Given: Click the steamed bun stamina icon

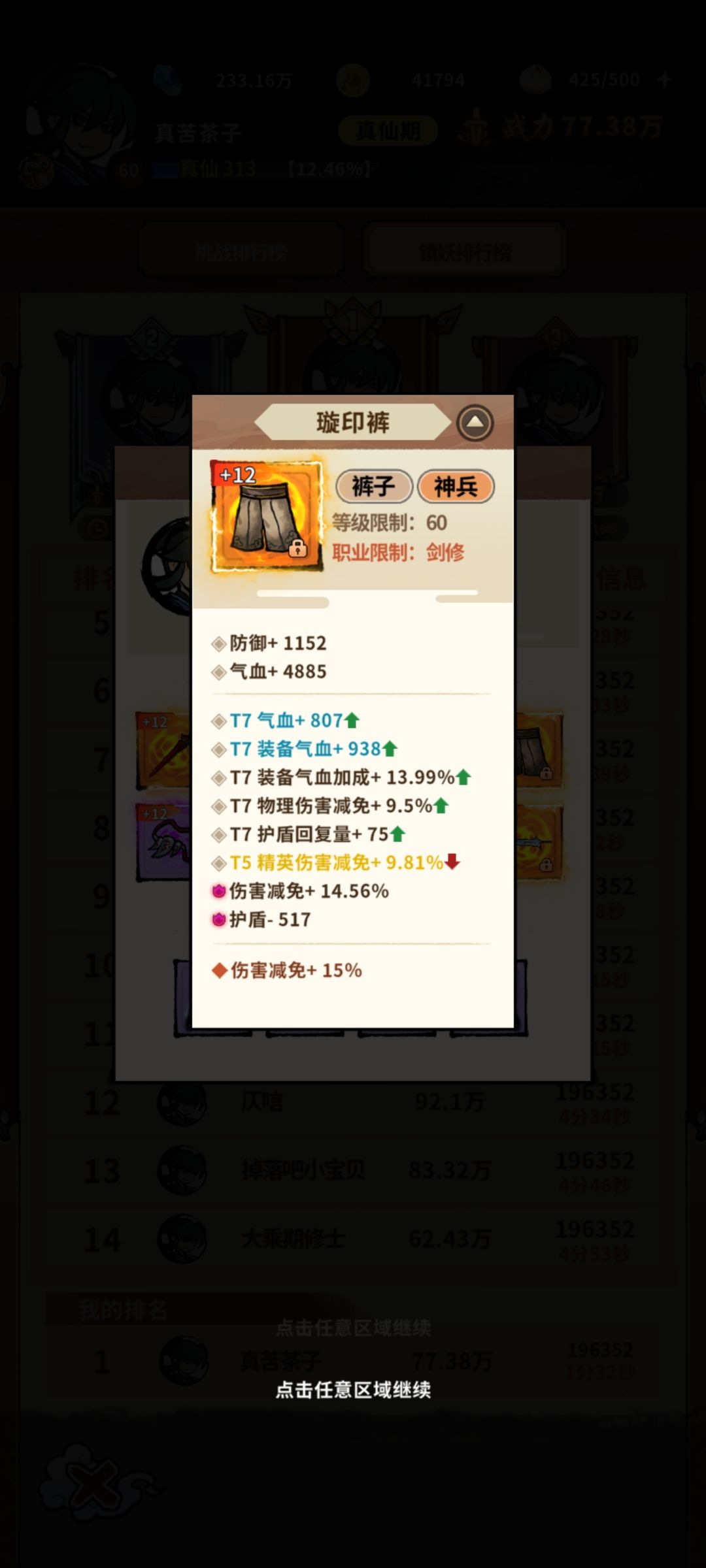Looking at the screenshot, I should click(536, 78).
